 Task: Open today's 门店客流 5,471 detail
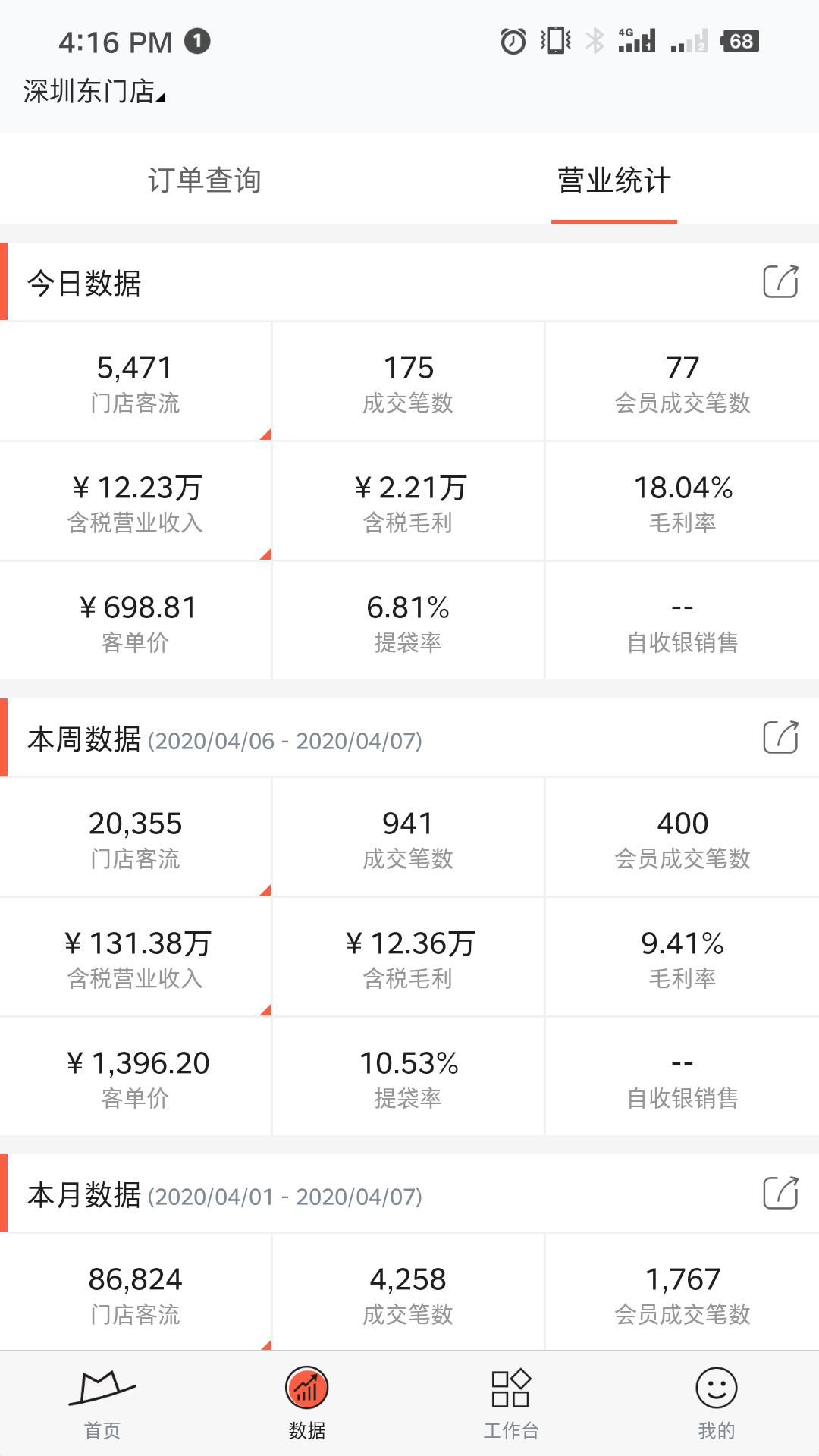click(136, 382)
